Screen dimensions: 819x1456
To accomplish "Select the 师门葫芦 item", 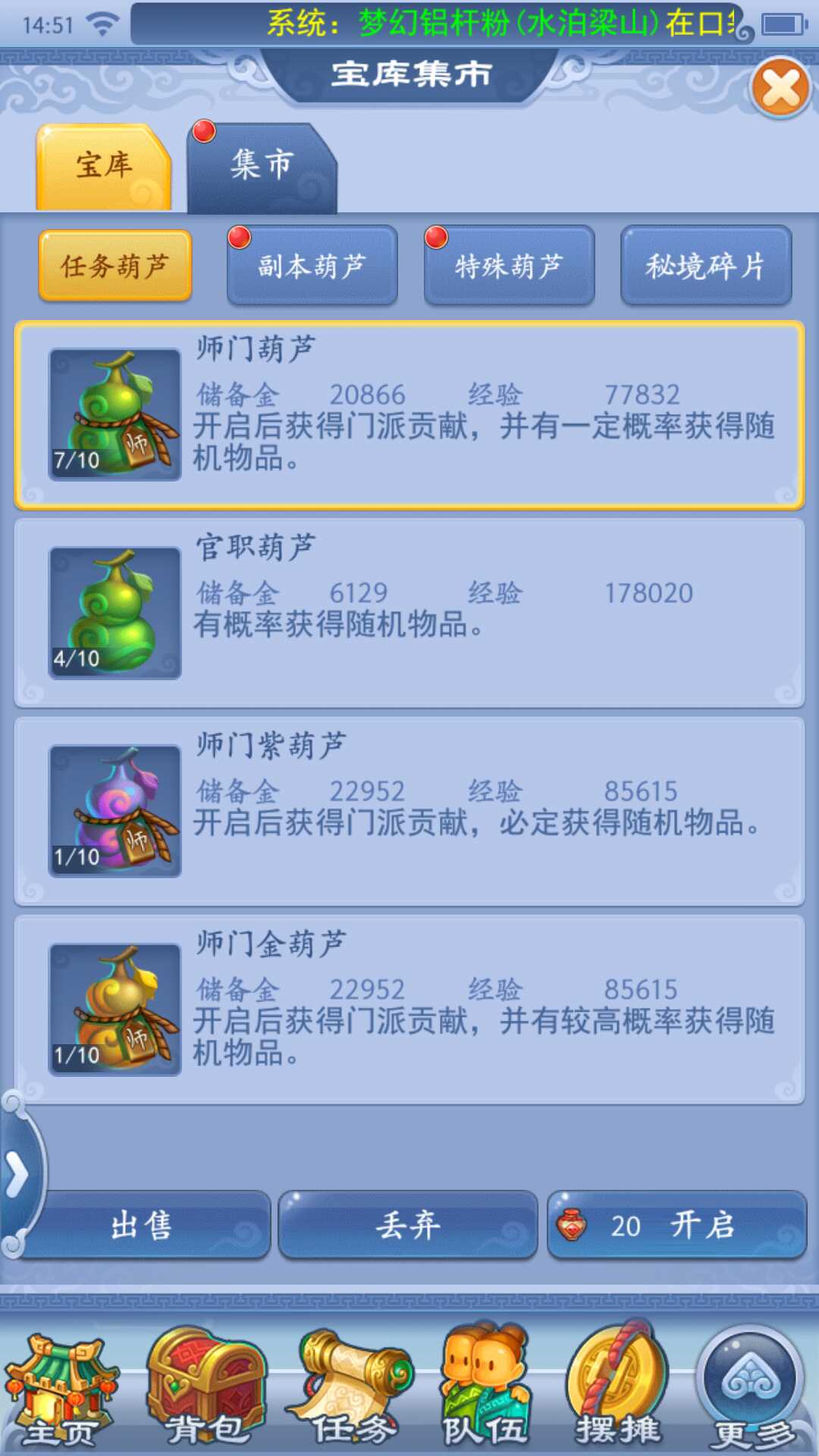I will 409,415.
